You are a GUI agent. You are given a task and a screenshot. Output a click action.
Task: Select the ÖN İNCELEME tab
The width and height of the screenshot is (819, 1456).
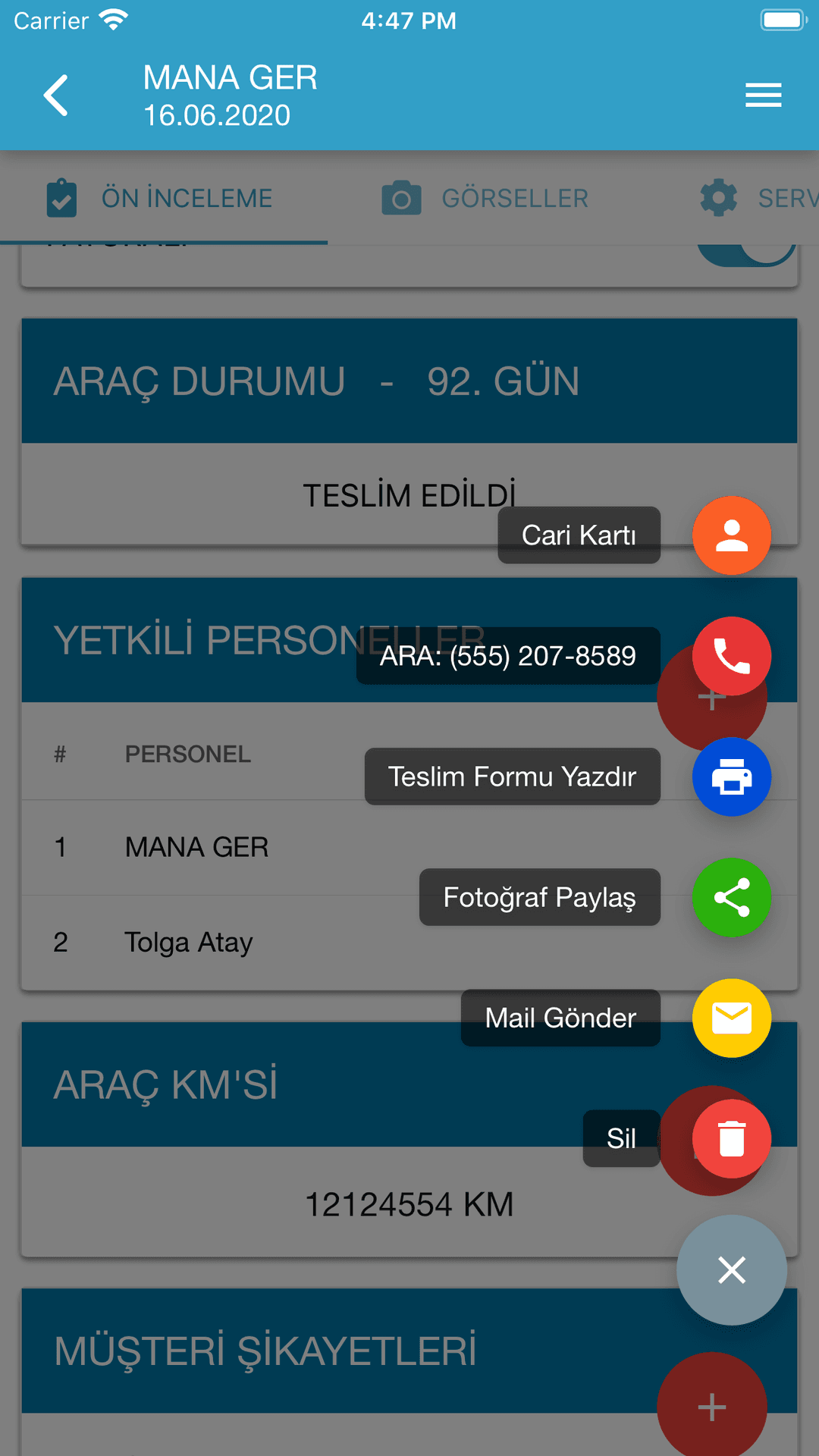pos(161,199)
